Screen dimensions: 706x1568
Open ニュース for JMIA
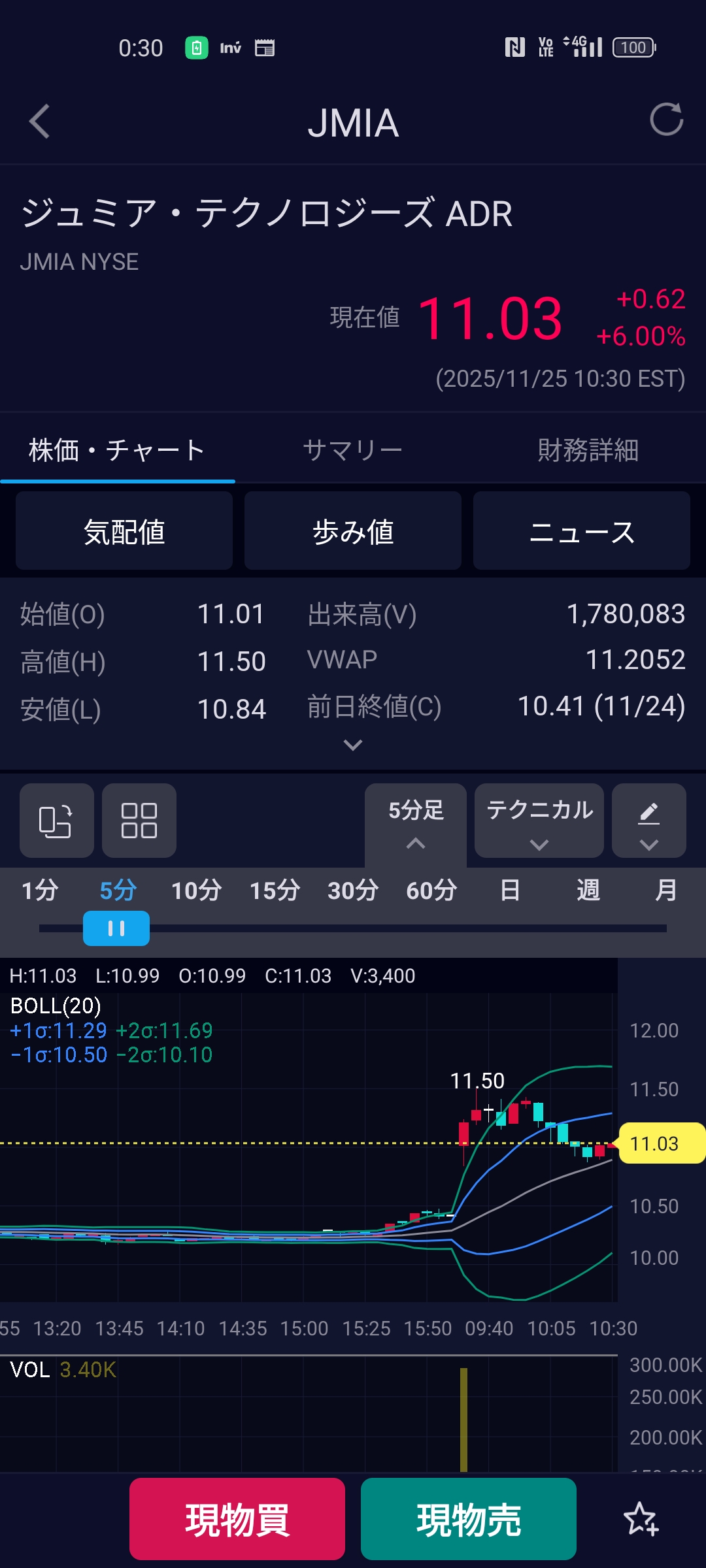pyautogui.click(x=581, y=531)
